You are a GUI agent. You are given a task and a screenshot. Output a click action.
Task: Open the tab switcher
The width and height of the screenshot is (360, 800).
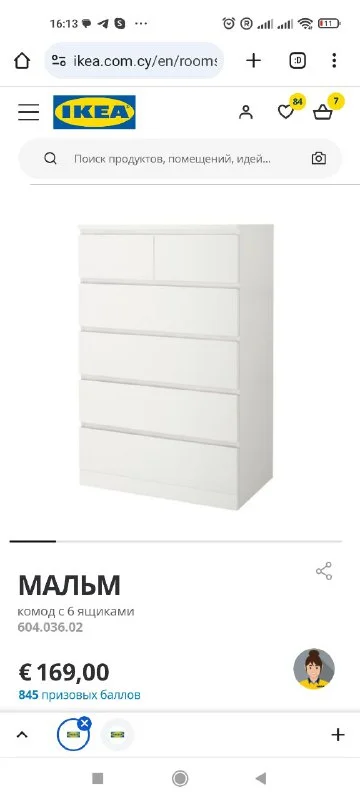(x=298, y=61)
